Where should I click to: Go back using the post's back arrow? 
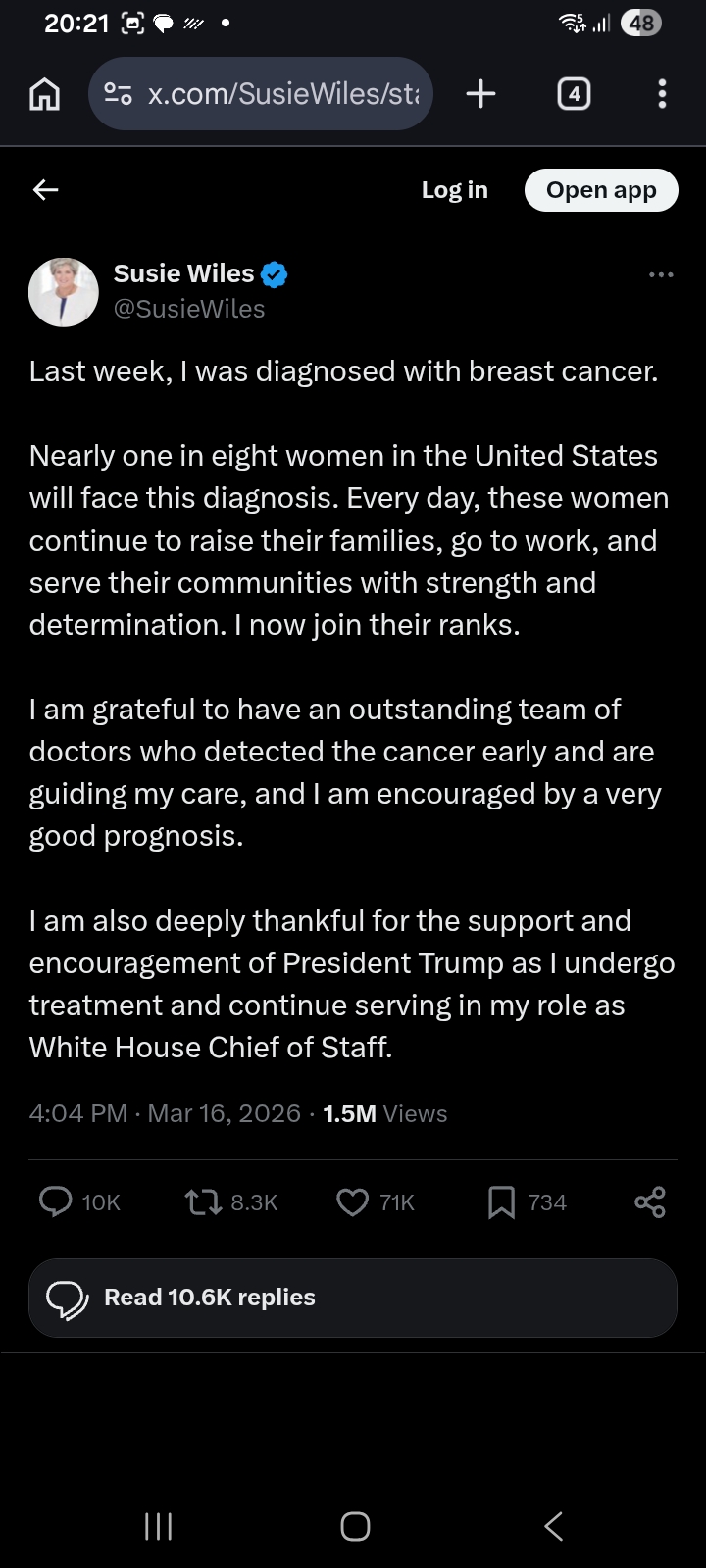pyautogui.click(x=46, y=190)
